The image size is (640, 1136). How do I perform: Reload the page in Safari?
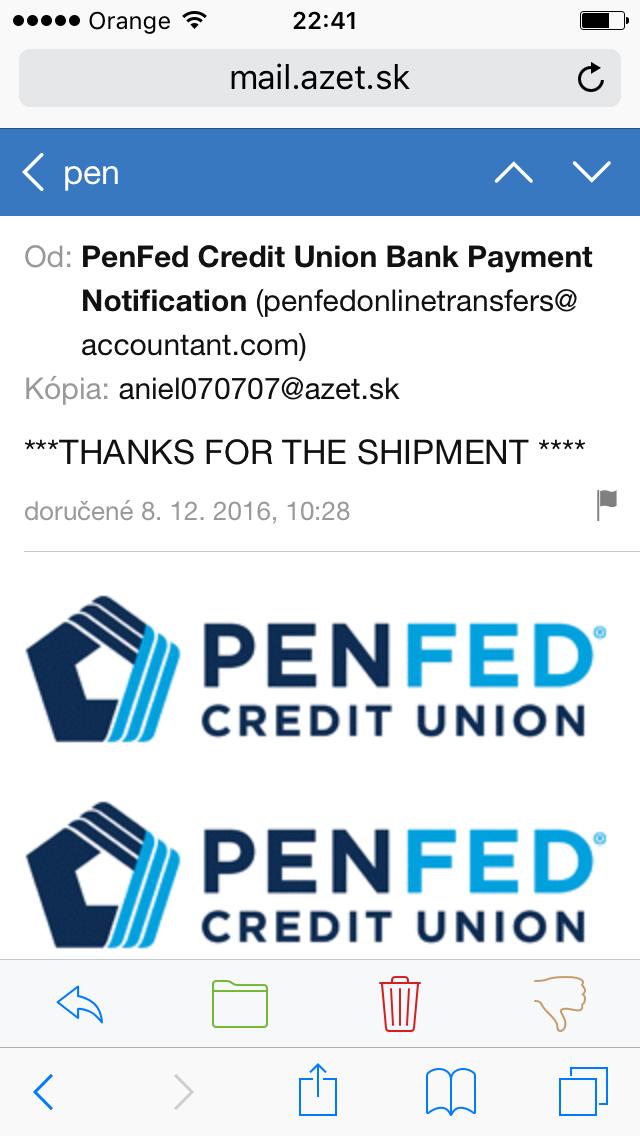coord(591,78)
